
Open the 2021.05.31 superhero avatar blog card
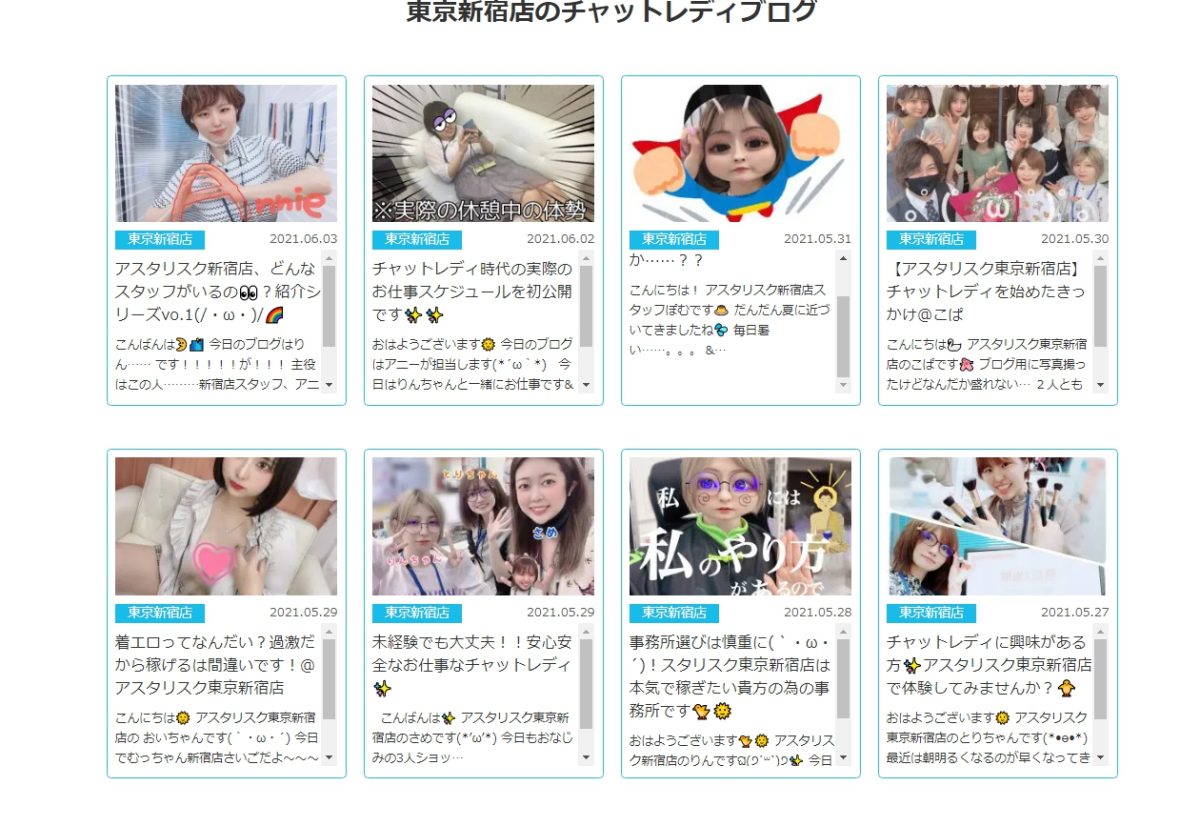740,153
